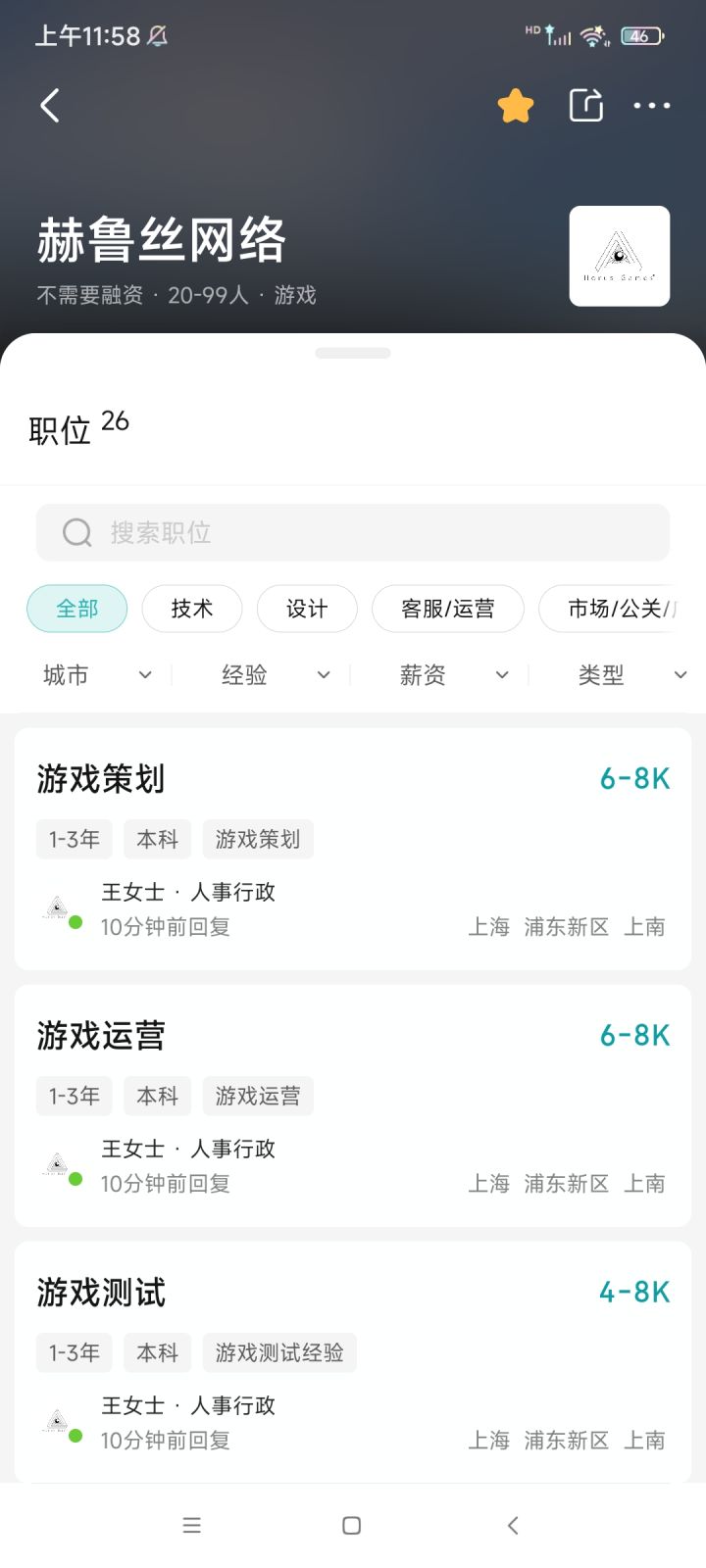706x1568 pixels.
Task: View the 游戏运营 job posting
Action: [353, 1105]
